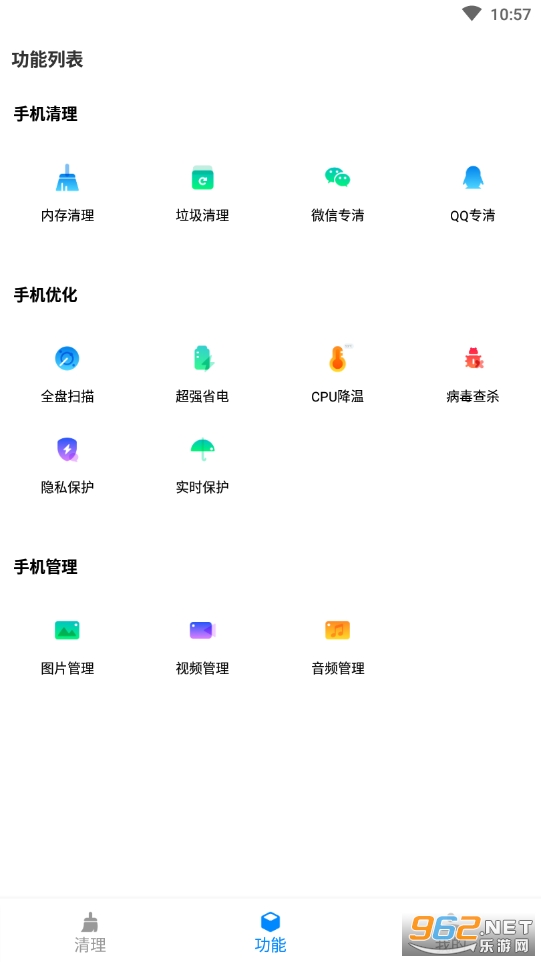Open 隐私保护 privacy protection
This screenshot has width=541, height=962.
click(67, 464)
